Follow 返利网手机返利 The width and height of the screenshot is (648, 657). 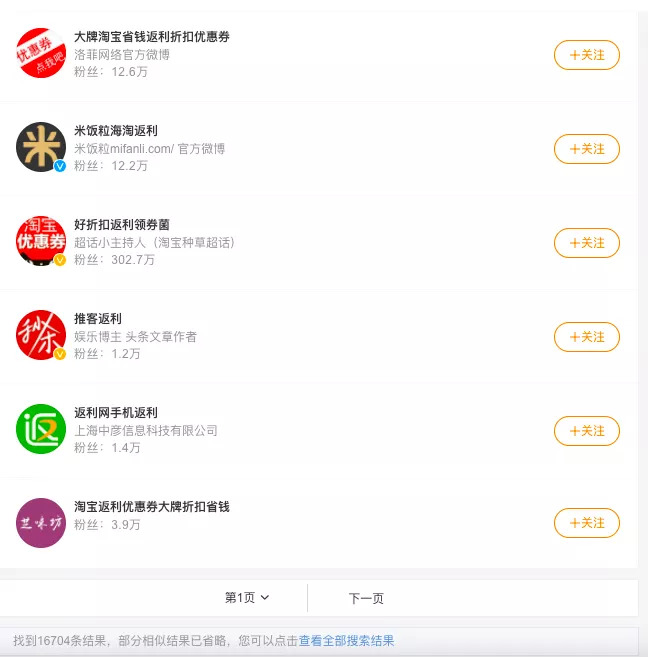(586, 431)
